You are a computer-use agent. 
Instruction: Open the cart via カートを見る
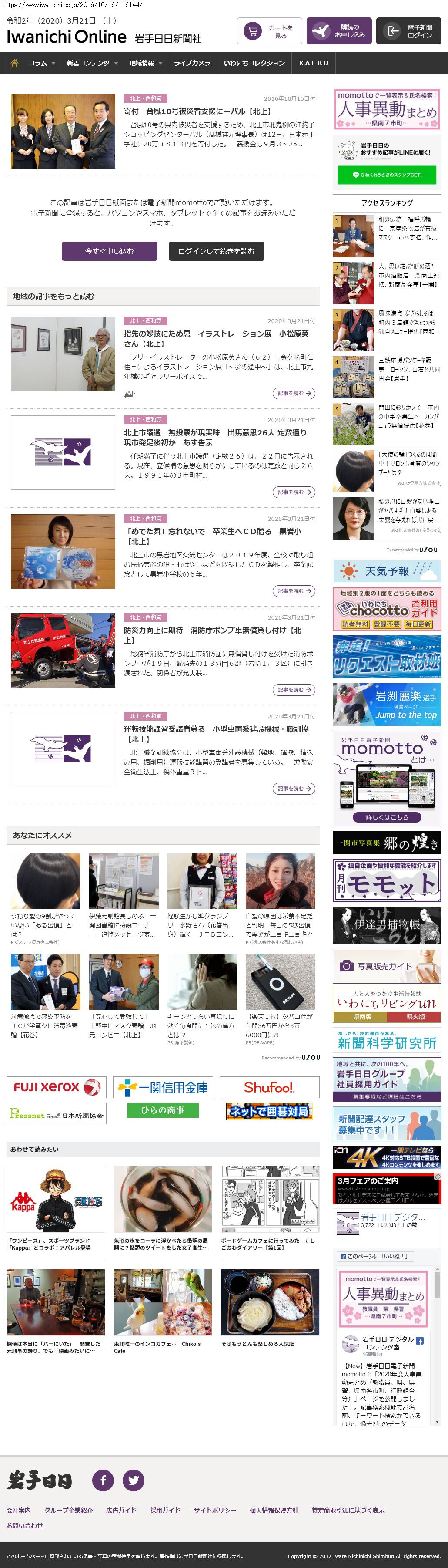point(269,31)
